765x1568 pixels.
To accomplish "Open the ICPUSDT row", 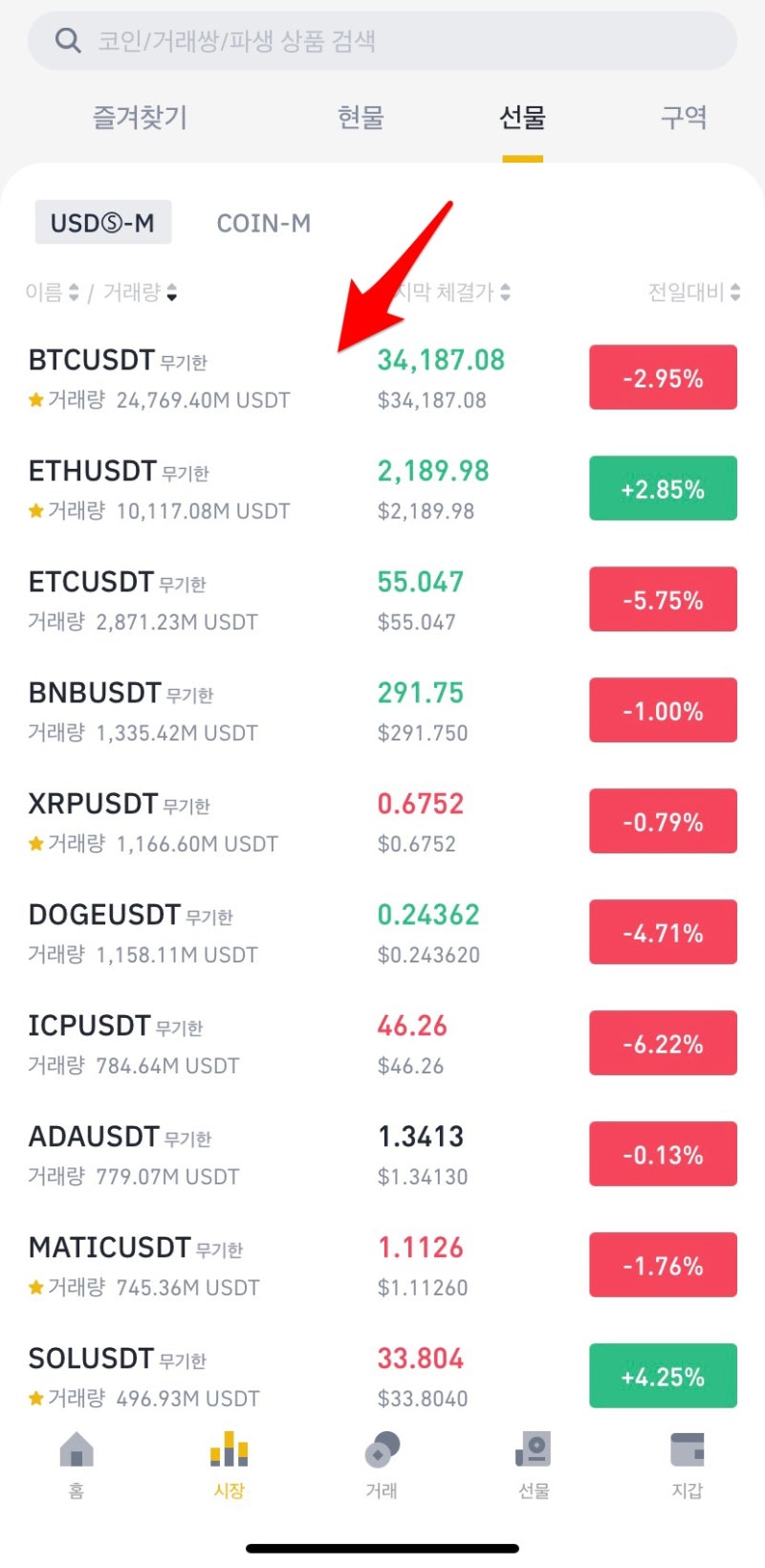I will [x=382, y=1045].
